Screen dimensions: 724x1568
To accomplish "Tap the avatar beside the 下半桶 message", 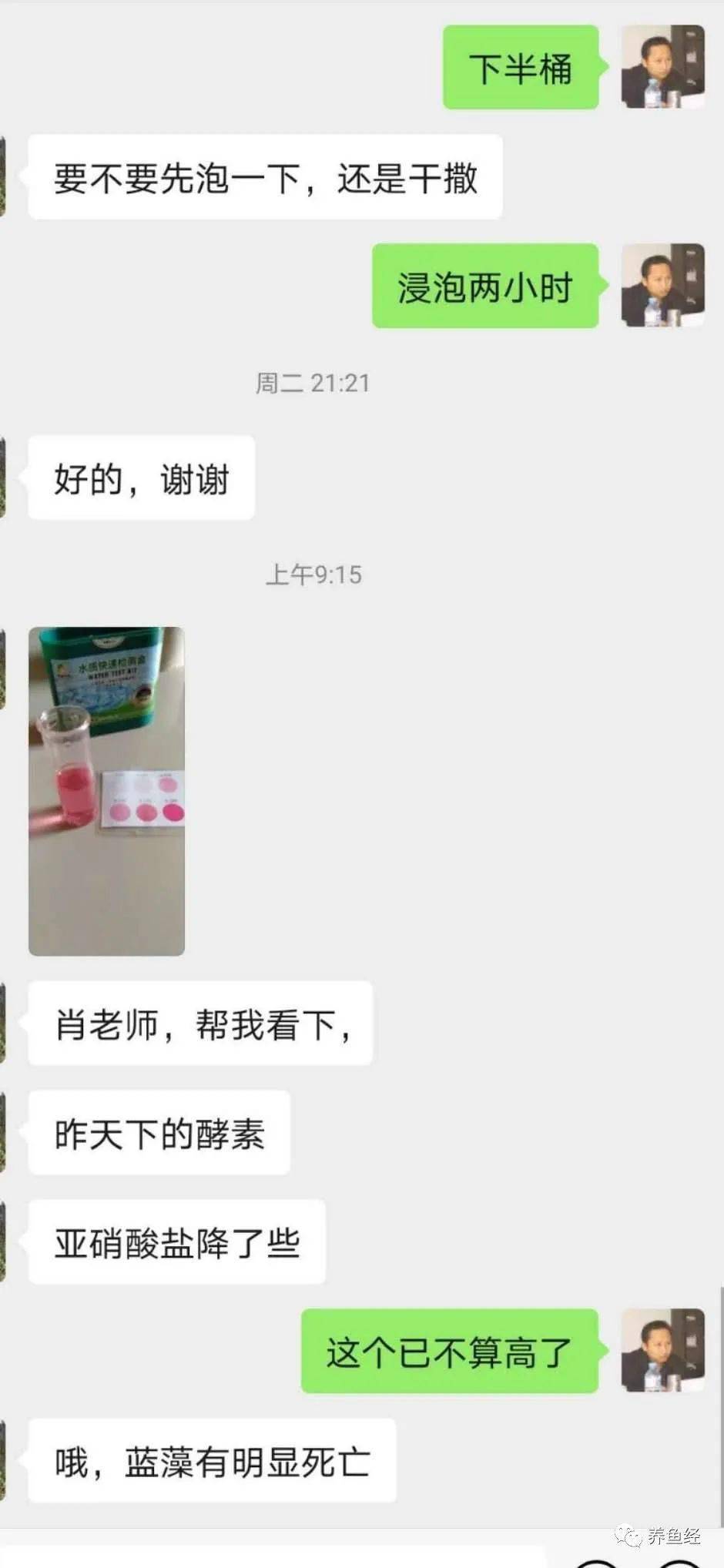I will pos(662,67).
